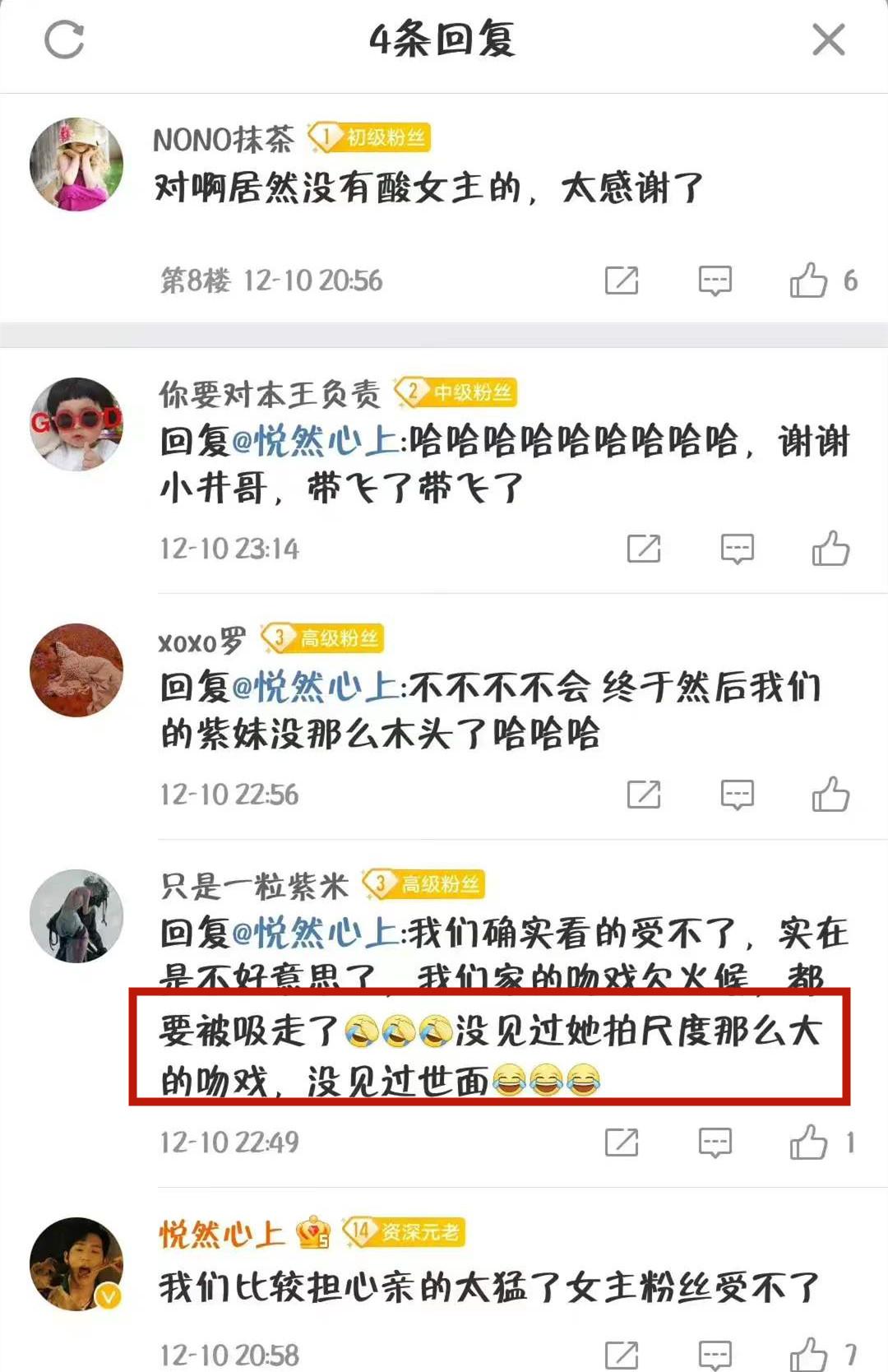The width and height of the screenshot is (888, 1372).
Task: Repost 你要对本王负责's reply
Action: [644, 549]
